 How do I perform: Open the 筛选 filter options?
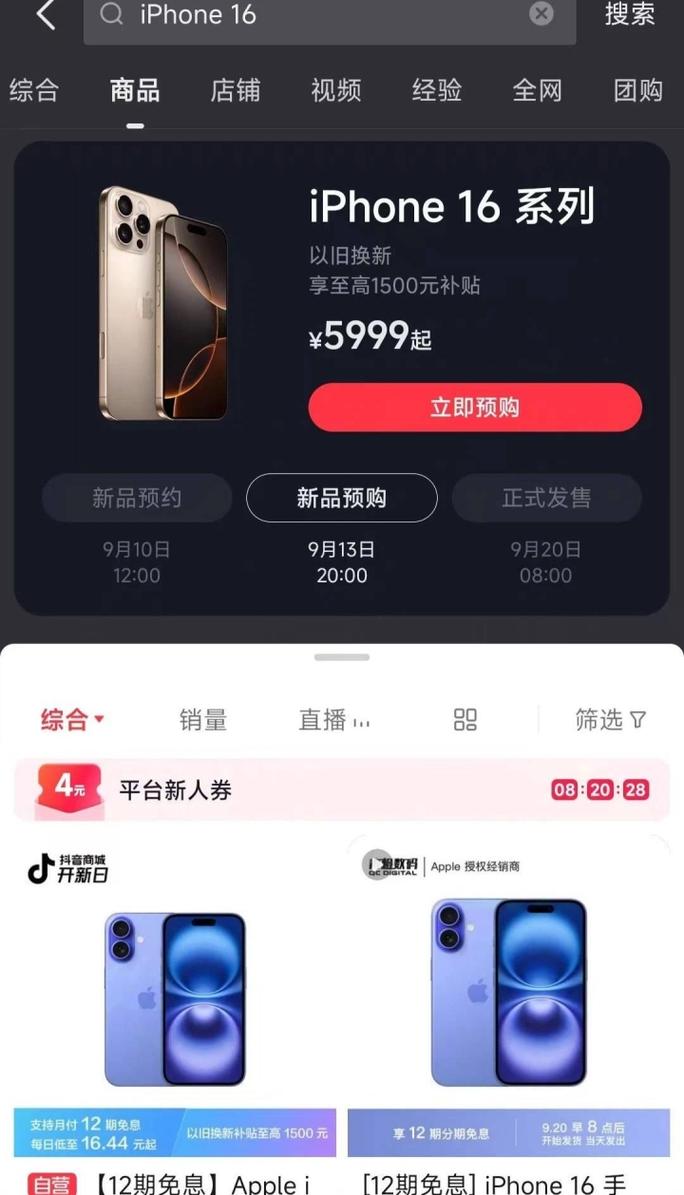pyautogui.click(x=610, y=719)
